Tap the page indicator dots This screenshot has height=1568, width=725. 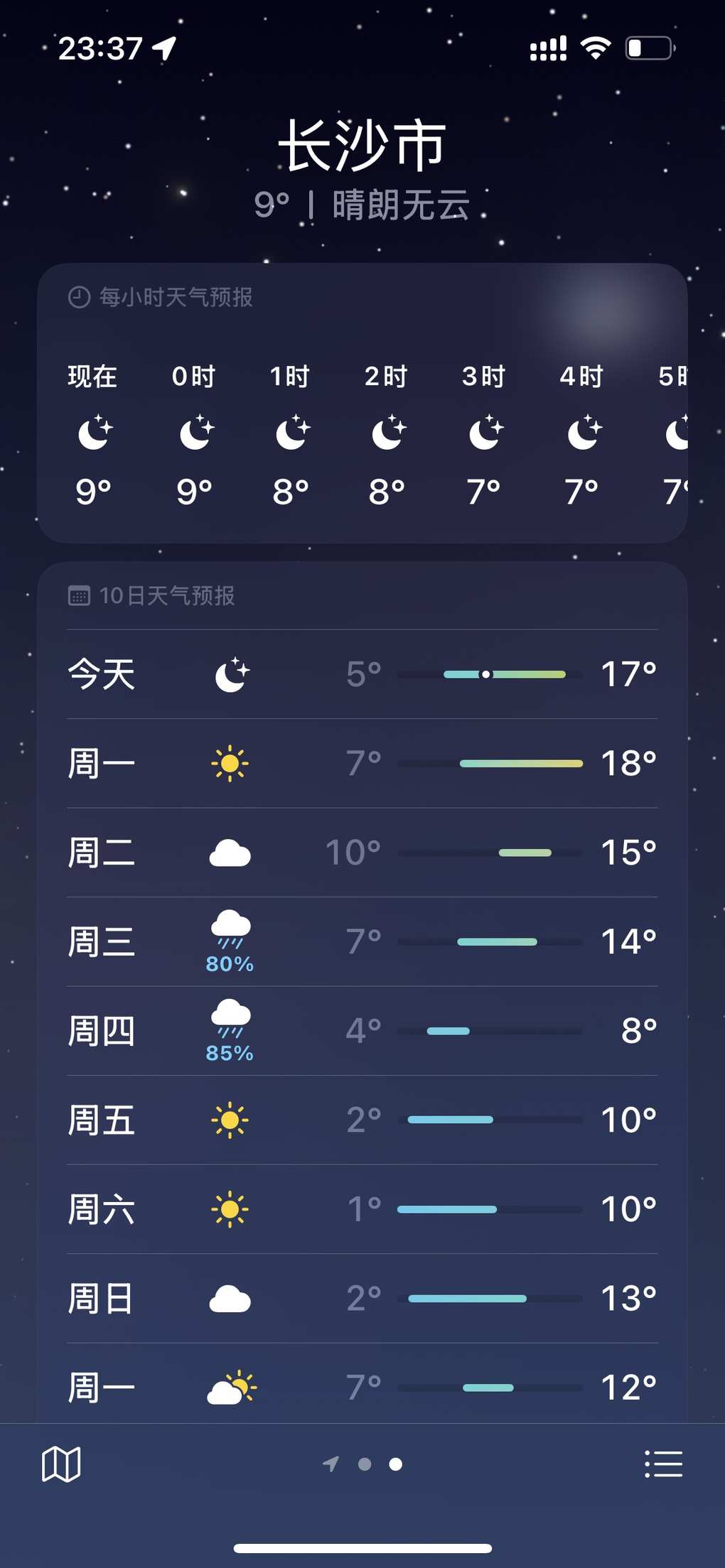(x=363, y=1464)
